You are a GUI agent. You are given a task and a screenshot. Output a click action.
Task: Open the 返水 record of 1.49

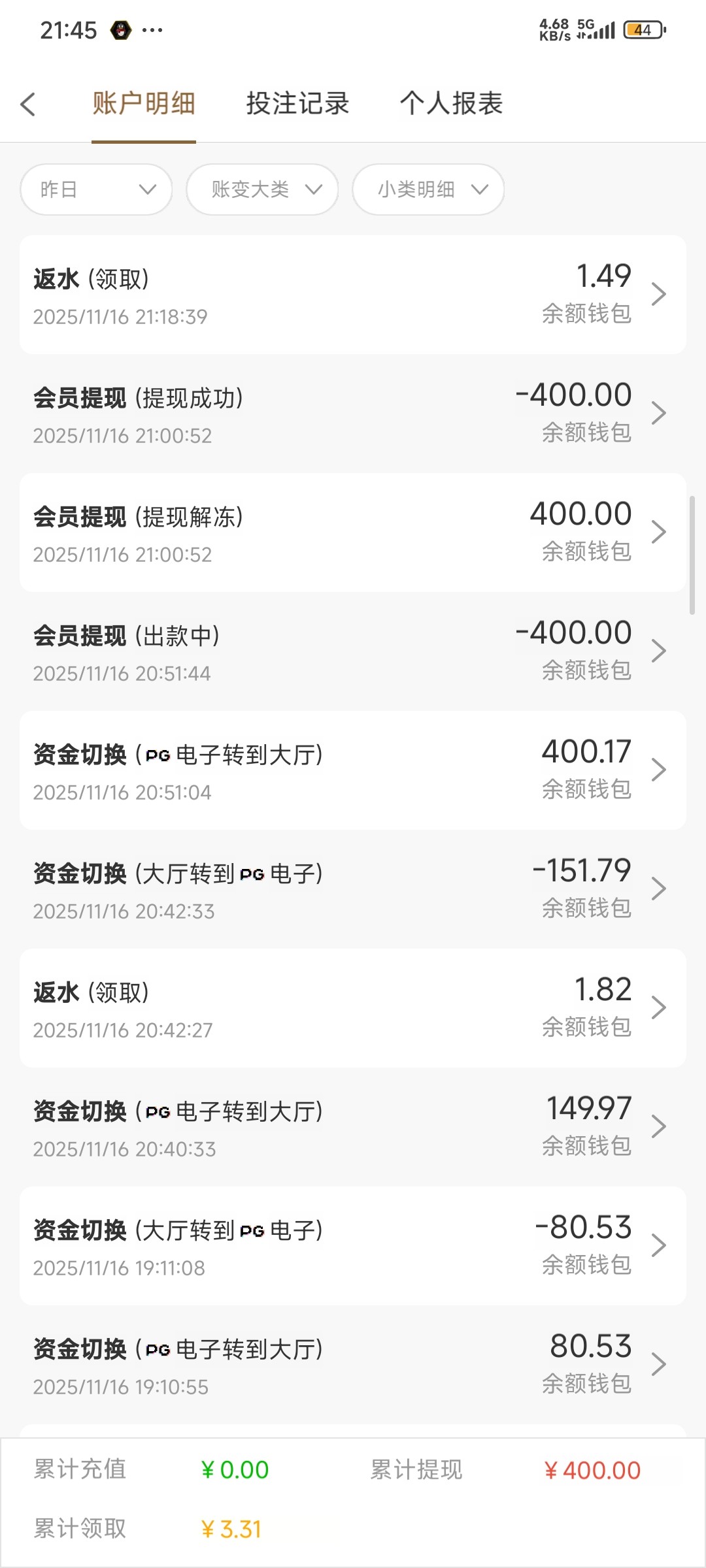353,295
